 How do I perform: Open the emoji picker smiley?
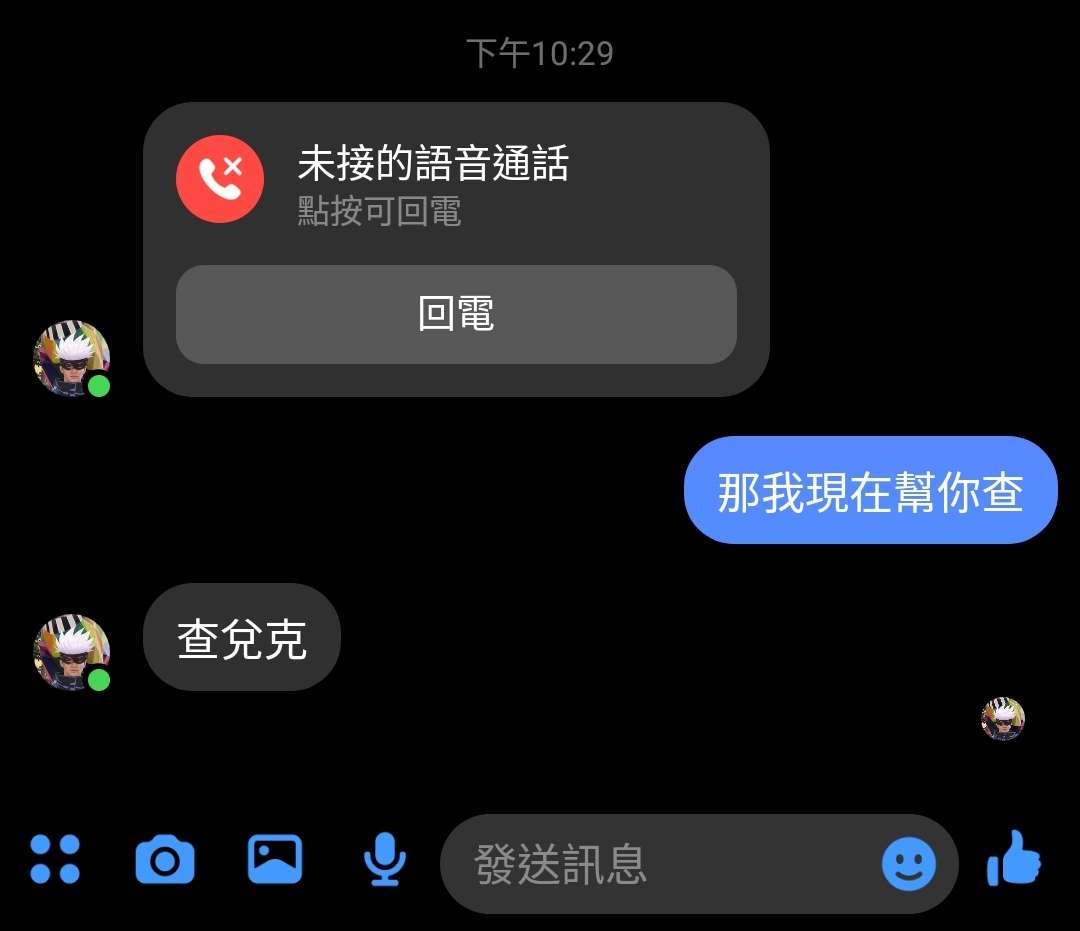click(908, 864)
